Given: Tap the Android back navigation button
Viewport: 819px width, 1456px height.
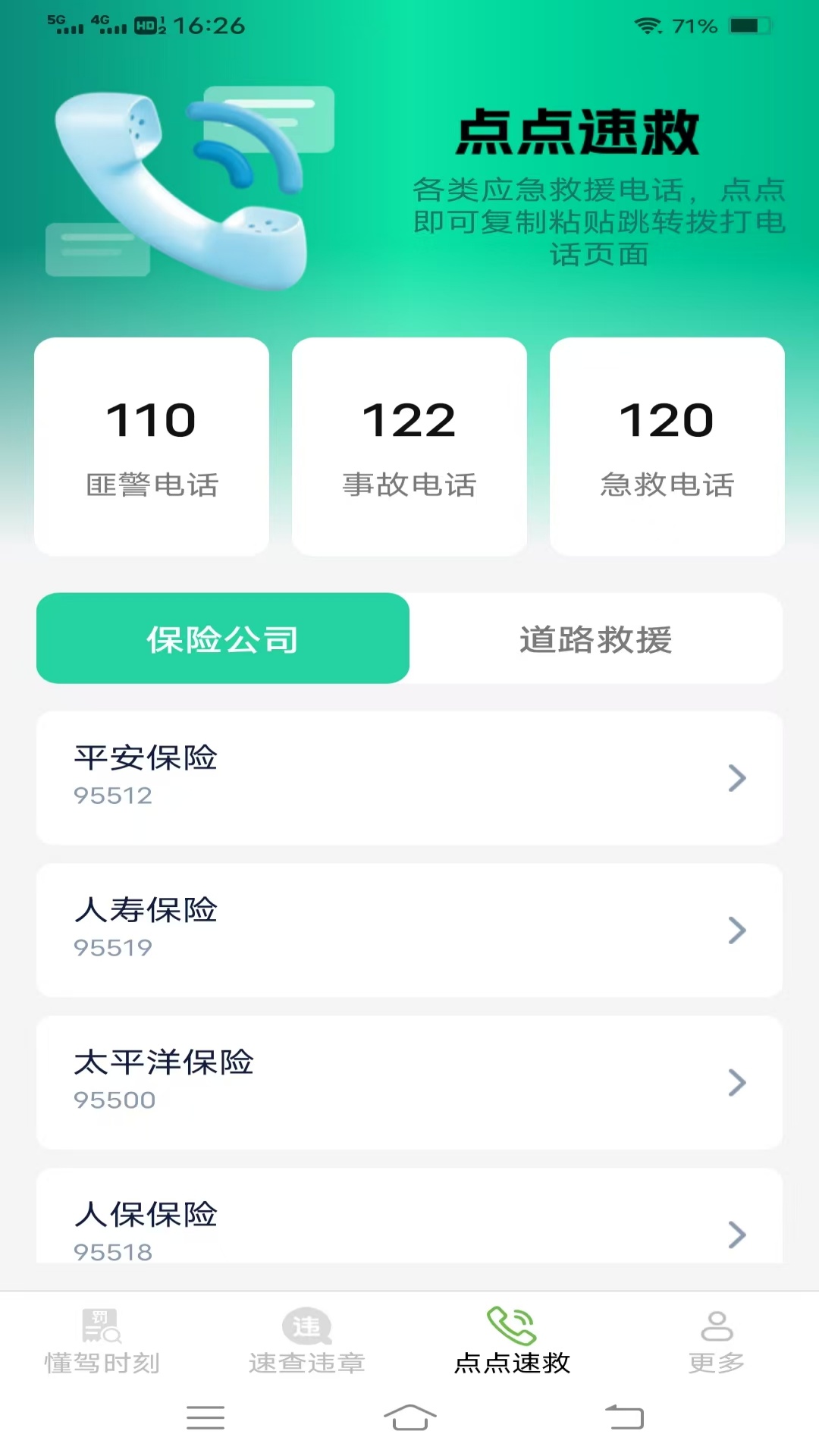Looking at the screenshot, I should [x=619, y=1419].
